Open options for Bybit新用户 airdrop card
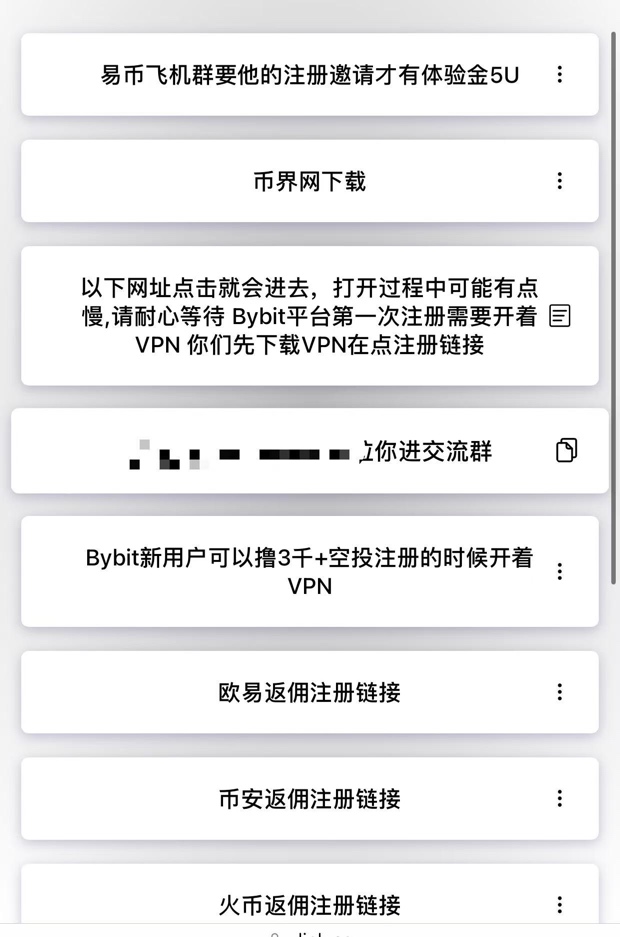 pos(560,571)
